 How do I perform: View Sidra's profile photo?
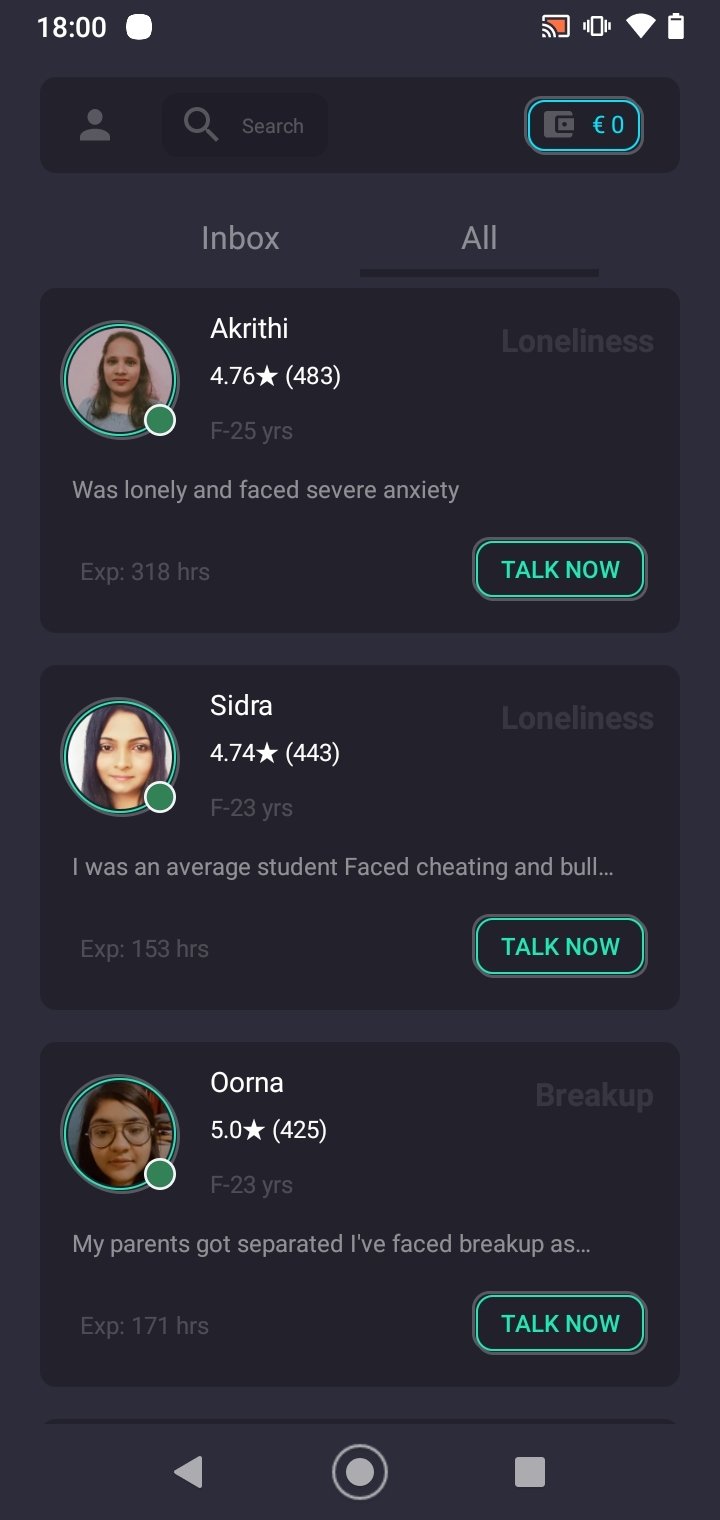(120, 757)
